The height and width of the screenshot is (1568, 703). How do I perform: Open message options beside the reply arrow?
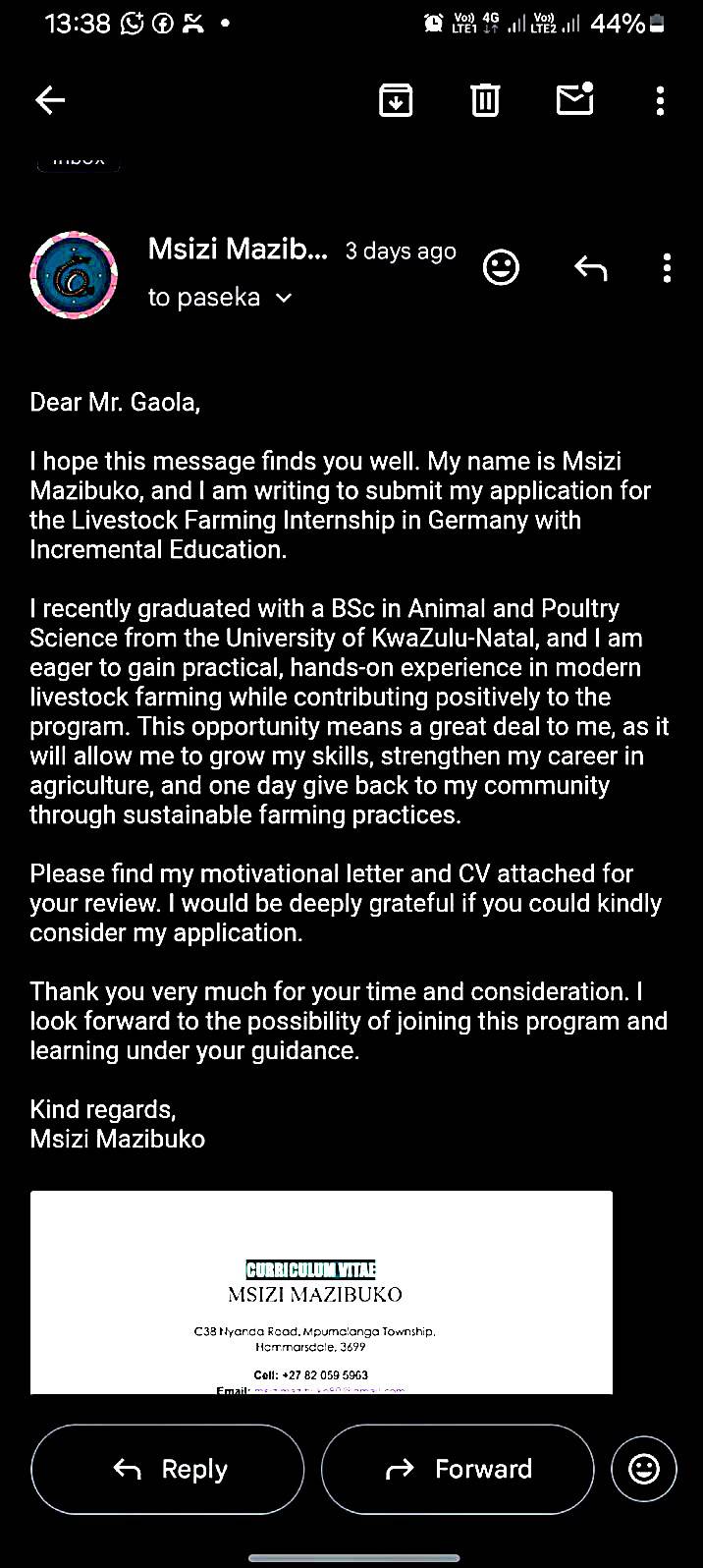pos(667,267)
